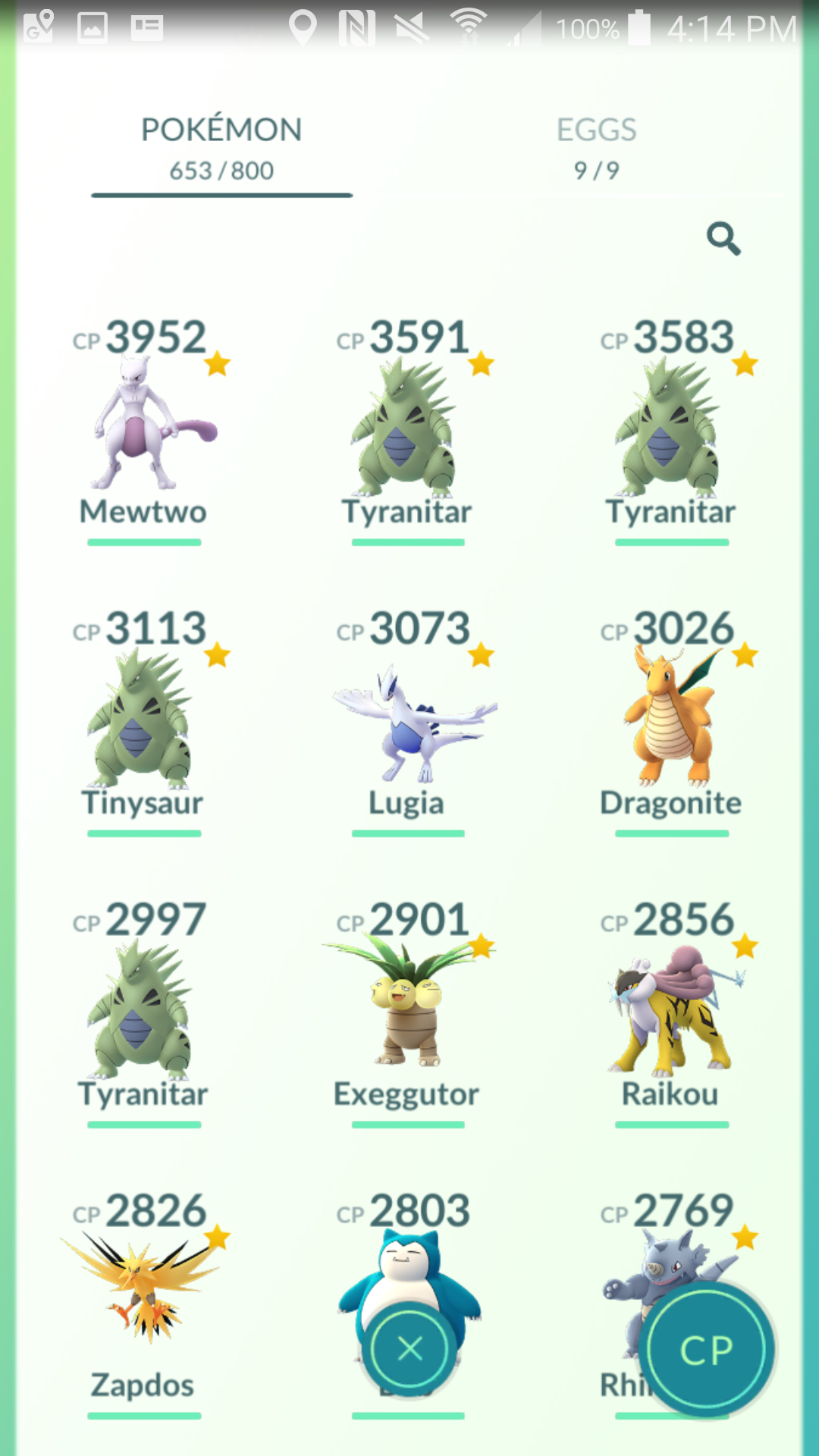View Zapdos with CP 2826
819x1456 pixels.
coord(144,1304)
